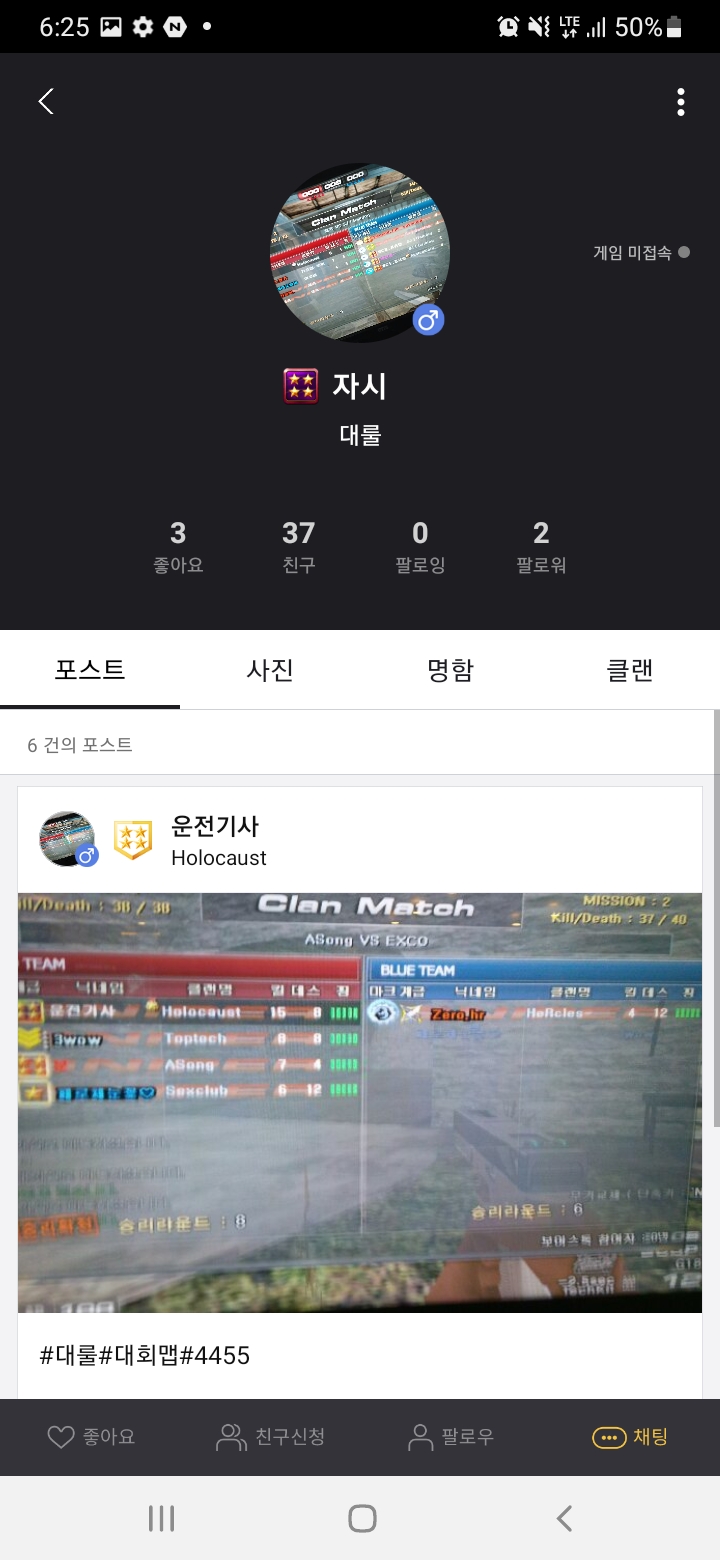View the 자시 profile picture
The image size is (720, 1560).
tap(360, 253)
